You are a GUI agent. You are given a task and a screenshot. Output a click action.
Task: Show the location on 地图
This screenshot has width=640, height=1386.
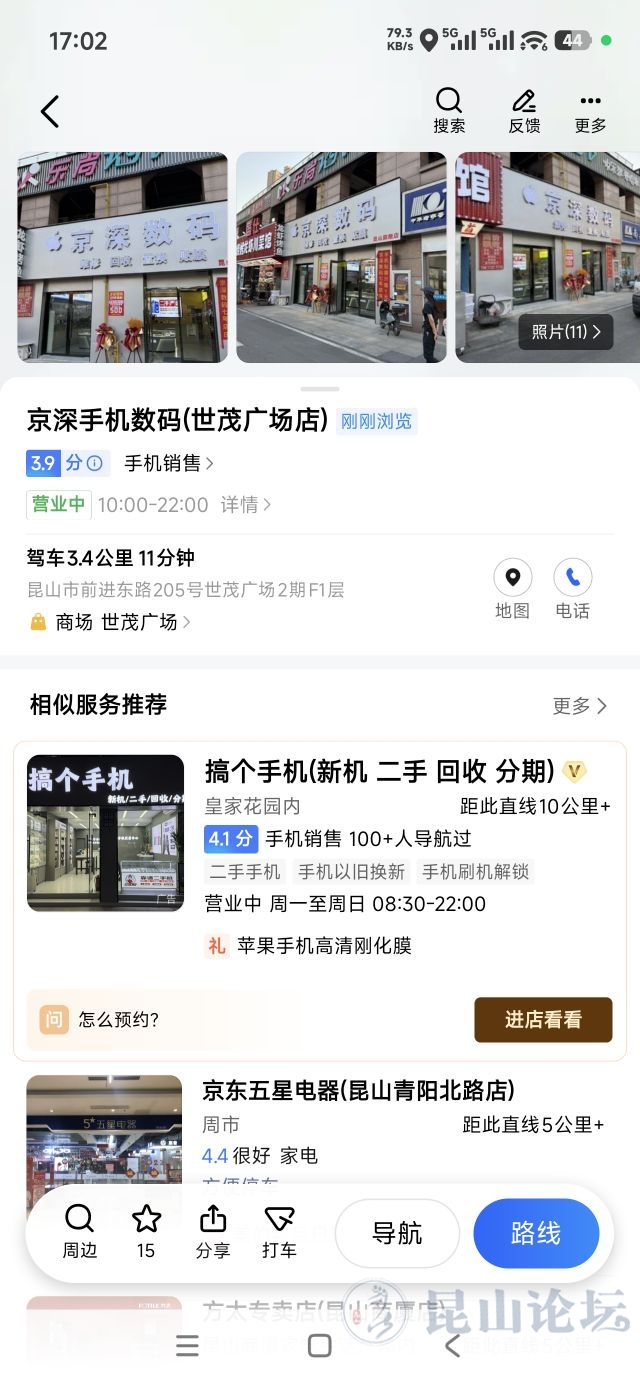(512, 588)
